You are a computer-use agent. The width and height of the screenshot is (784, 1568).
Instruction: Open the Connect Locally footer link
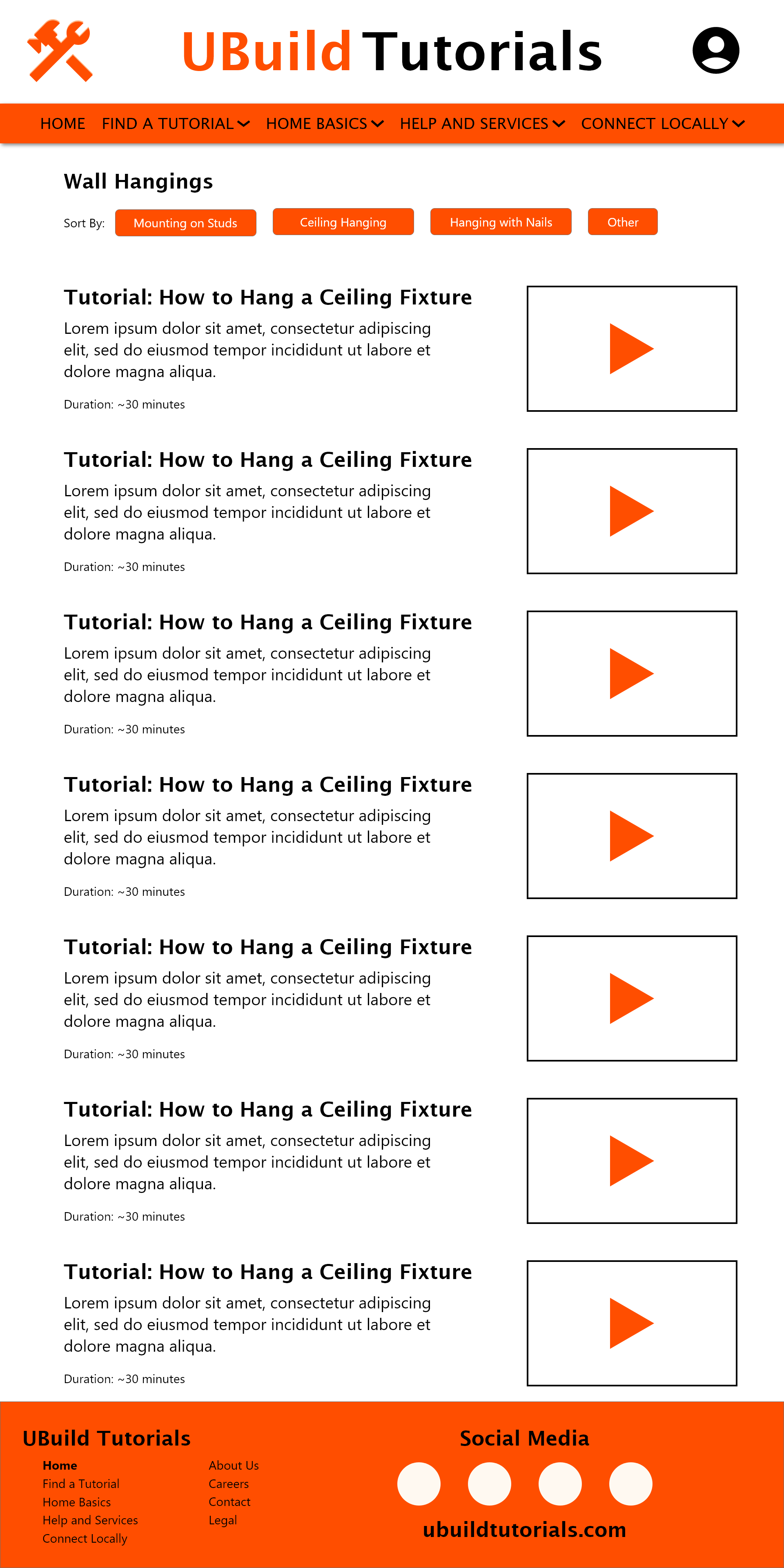pos(85,1538)
